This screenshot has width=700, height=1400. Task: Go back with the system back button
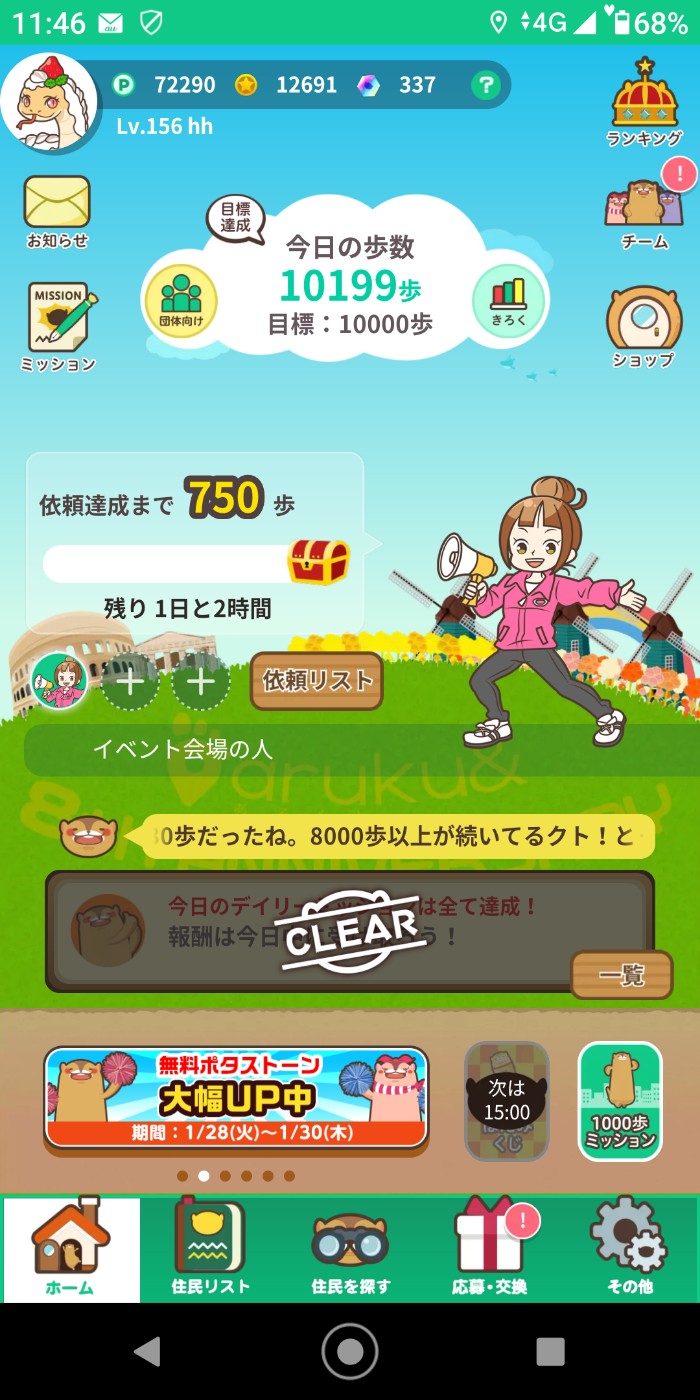pos(148,1351)
